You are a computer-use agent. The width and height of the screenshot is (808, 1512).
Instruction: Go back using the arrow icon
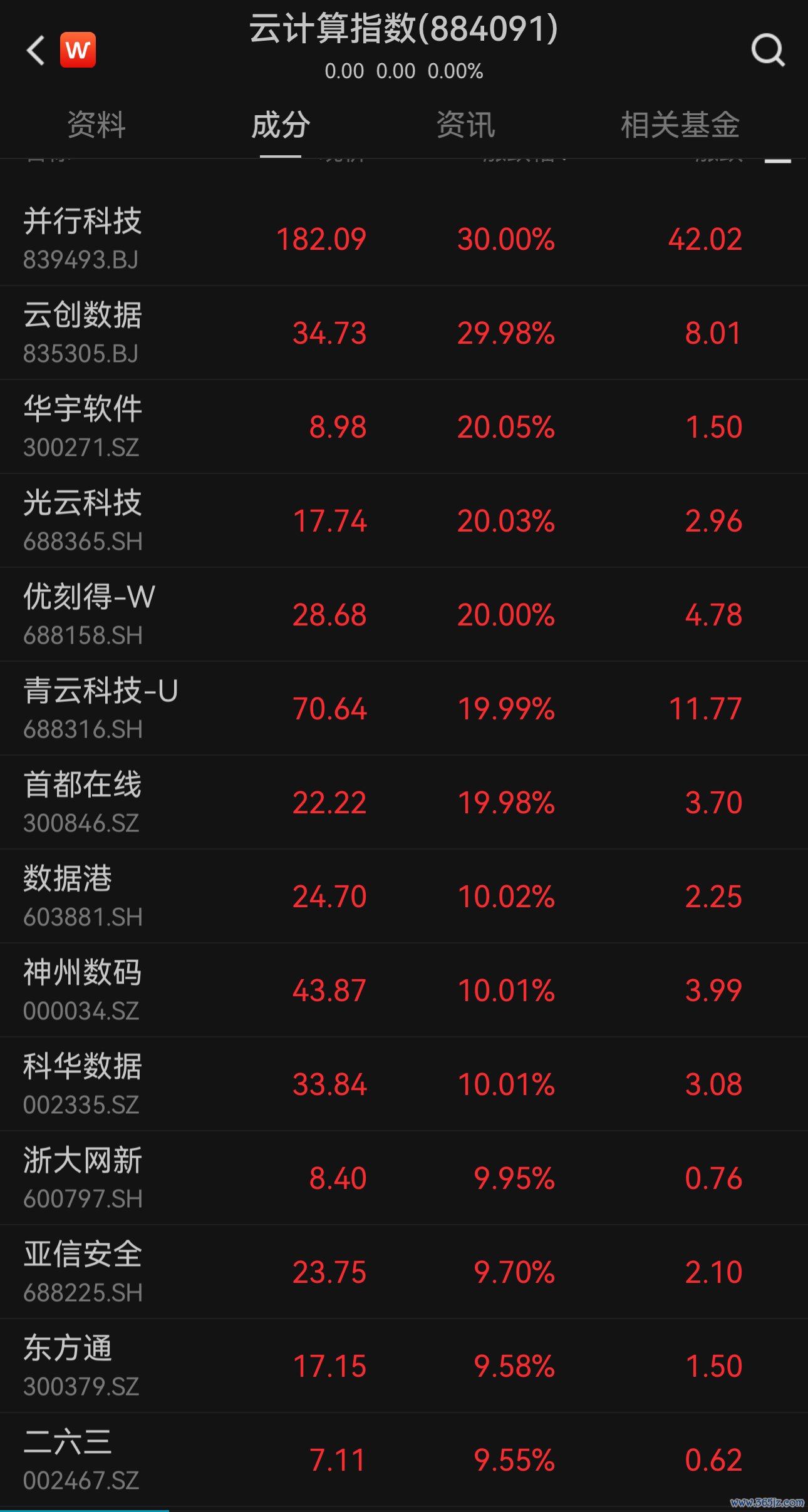point(36,50)
